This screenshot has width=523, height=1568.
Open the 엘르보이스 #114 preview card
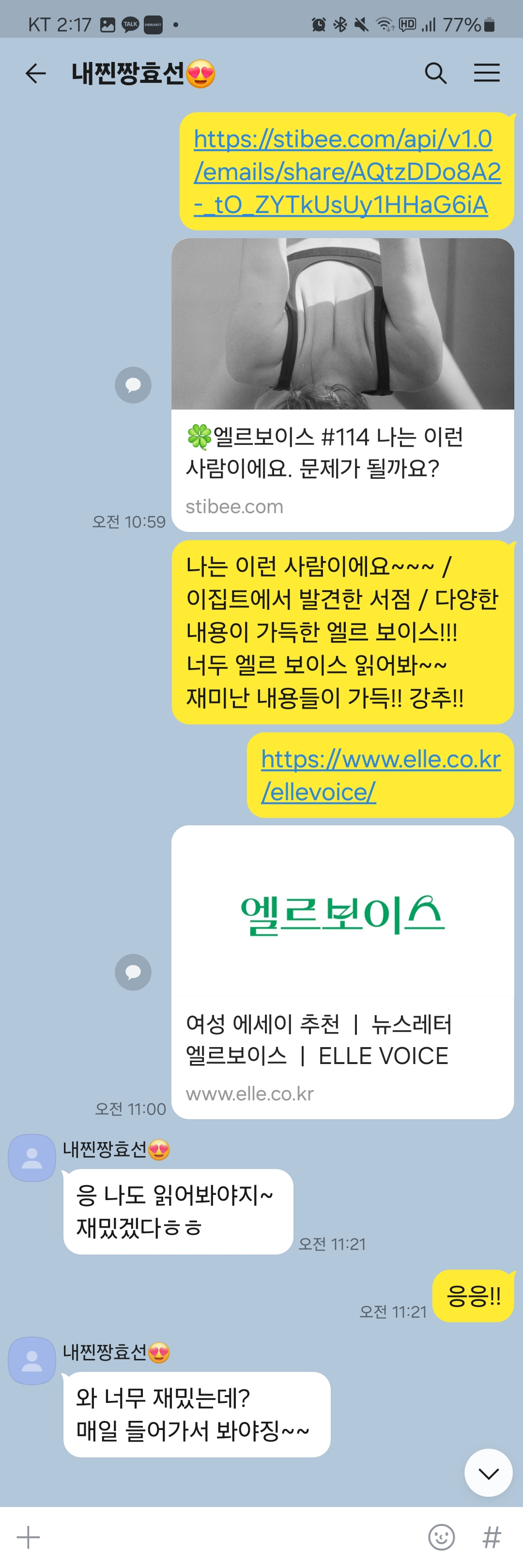click(x=342, y=385)
